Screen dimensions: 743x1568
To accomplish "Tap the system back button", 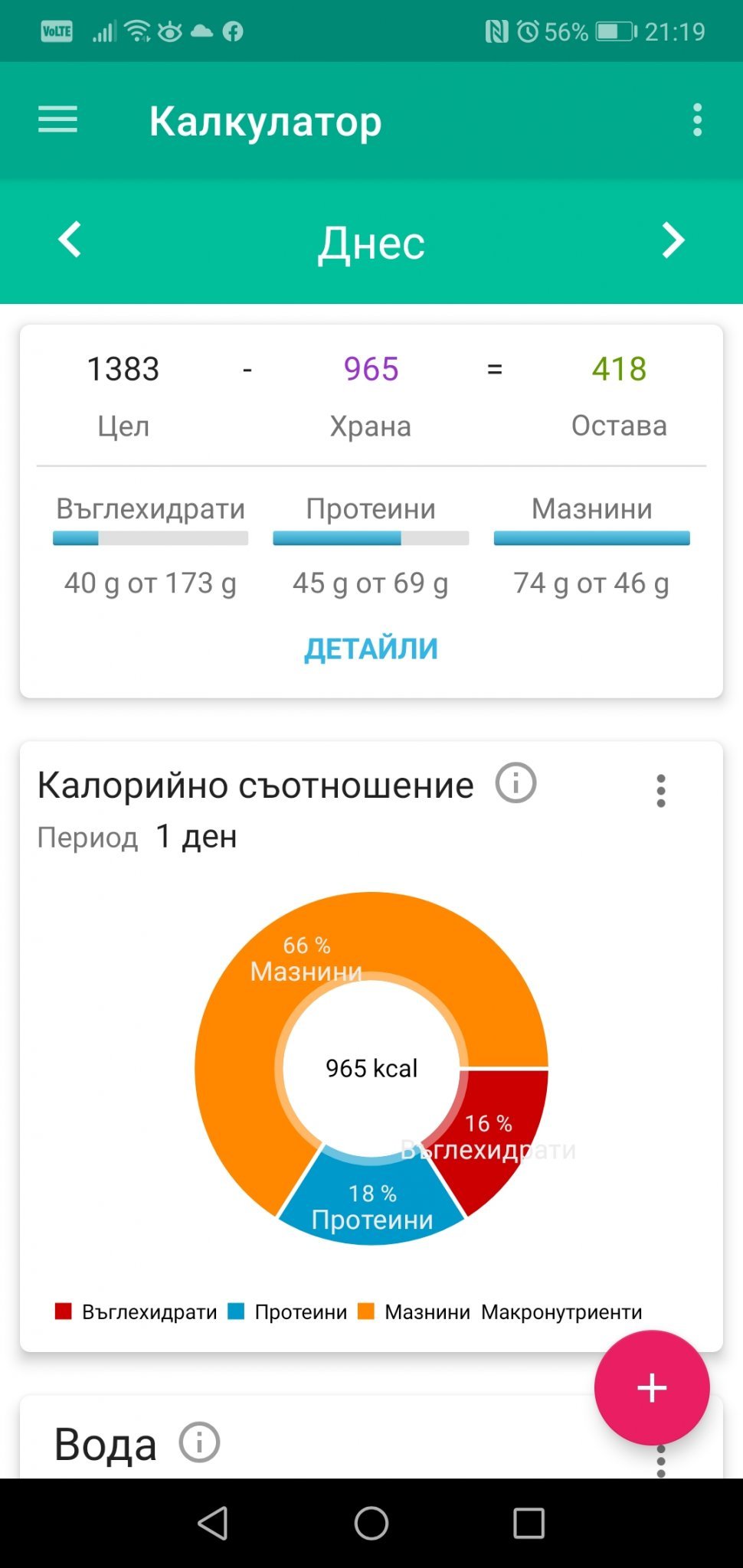I will tap(213, 1523).
